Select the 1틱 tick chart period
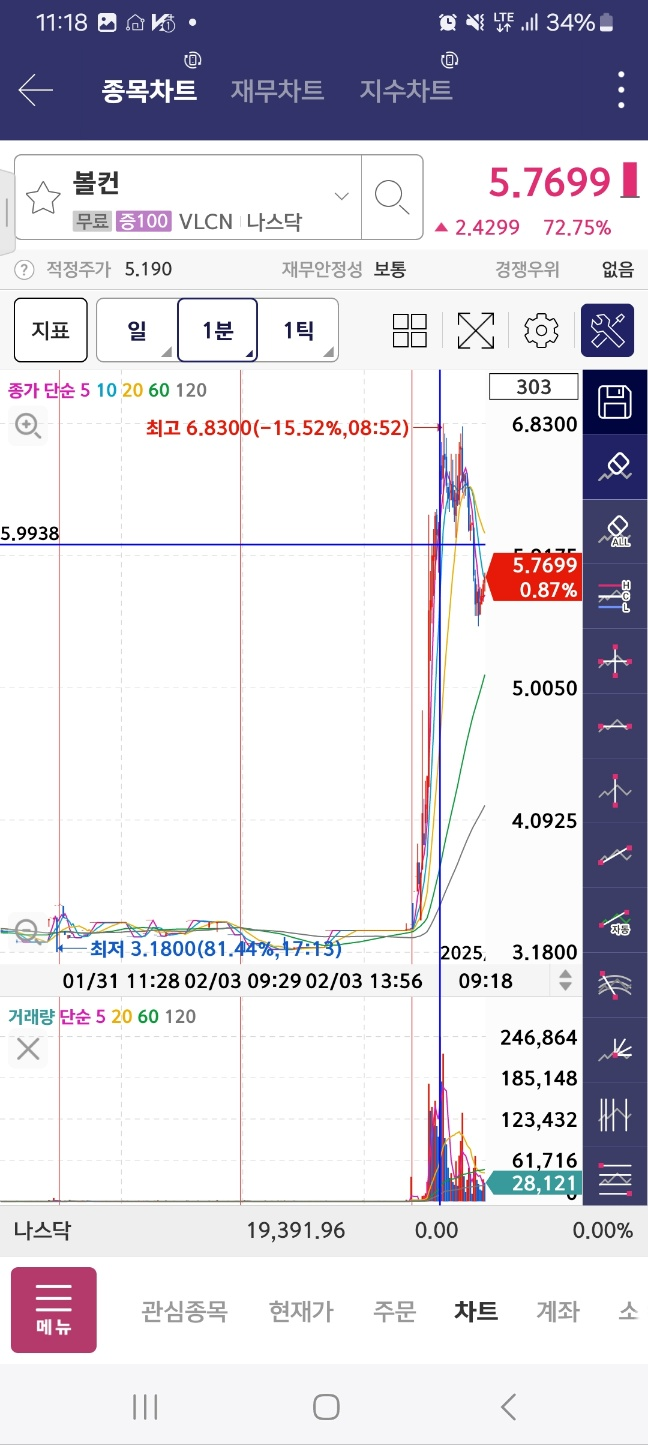Screen dimensions: 648x1445 [298, 330]
